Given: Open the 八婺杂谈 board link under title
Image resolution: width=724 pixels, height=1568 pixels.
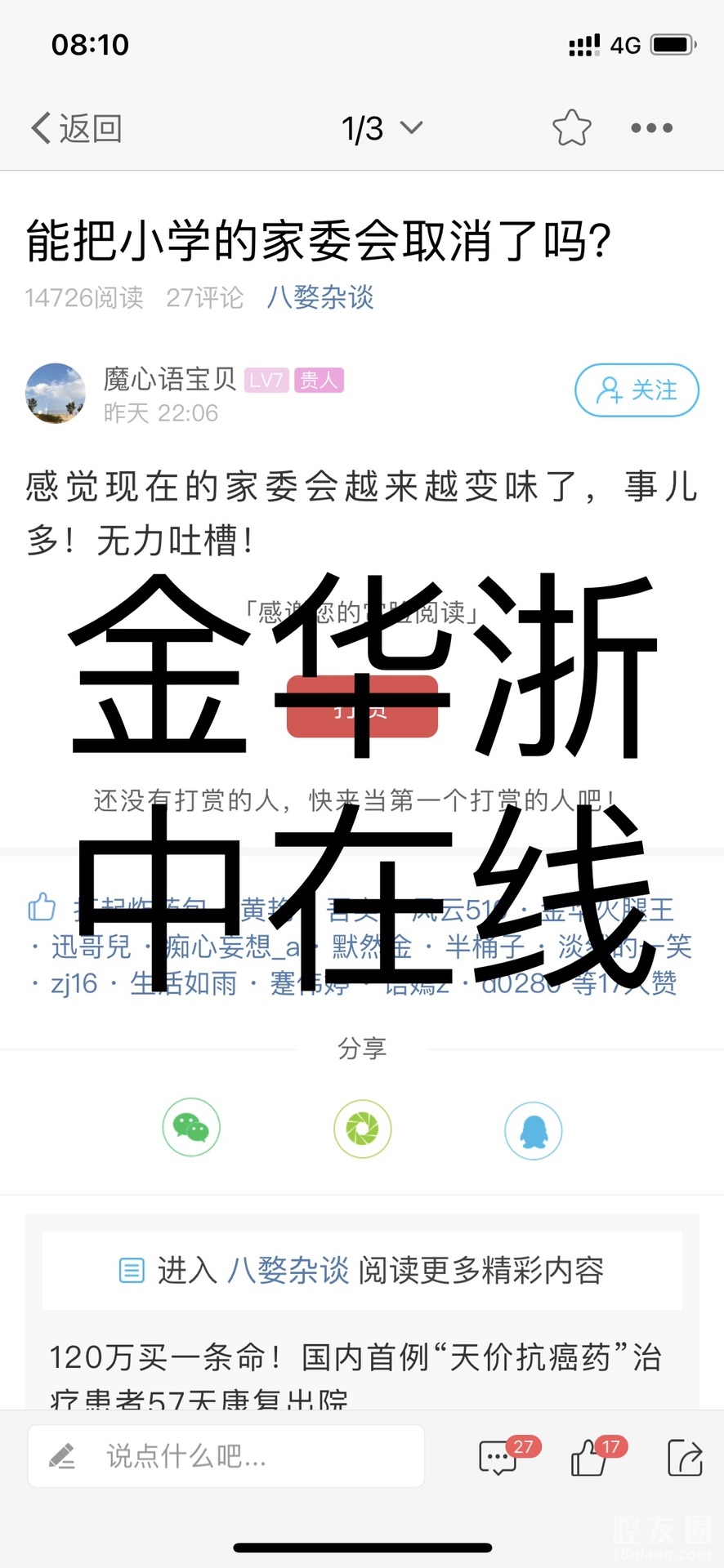Looking at the screenshot, I should pos(320,297).
